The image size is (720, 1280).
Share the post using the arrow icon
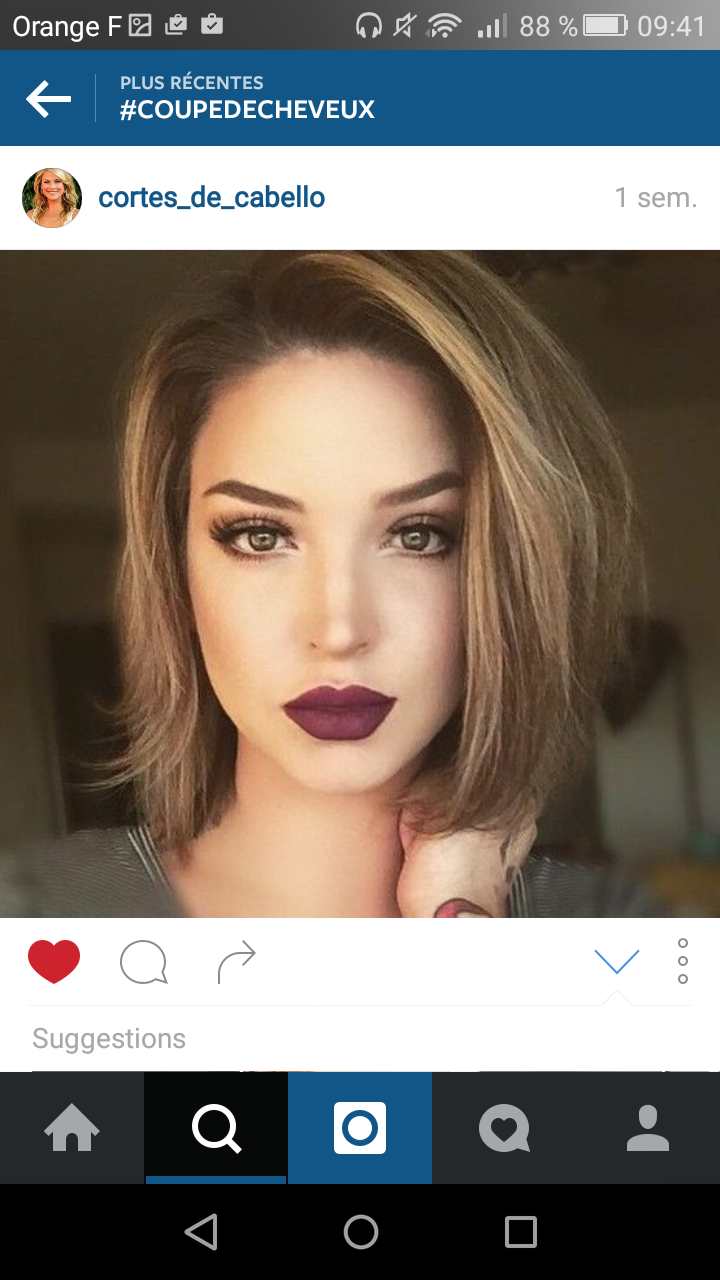coord(237,962)
